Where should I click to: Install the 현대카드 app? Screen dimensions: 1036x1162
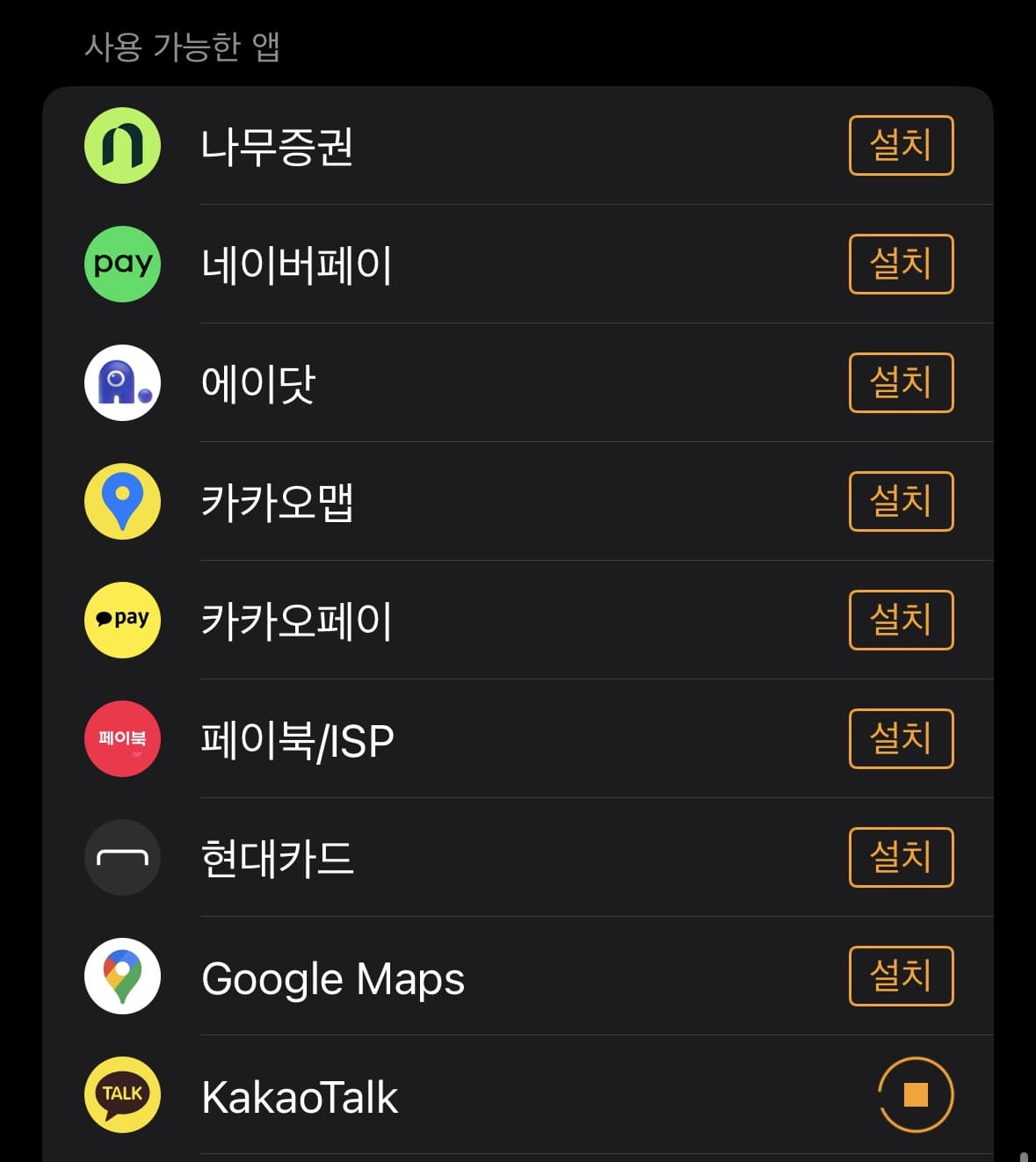pos(901,857)
